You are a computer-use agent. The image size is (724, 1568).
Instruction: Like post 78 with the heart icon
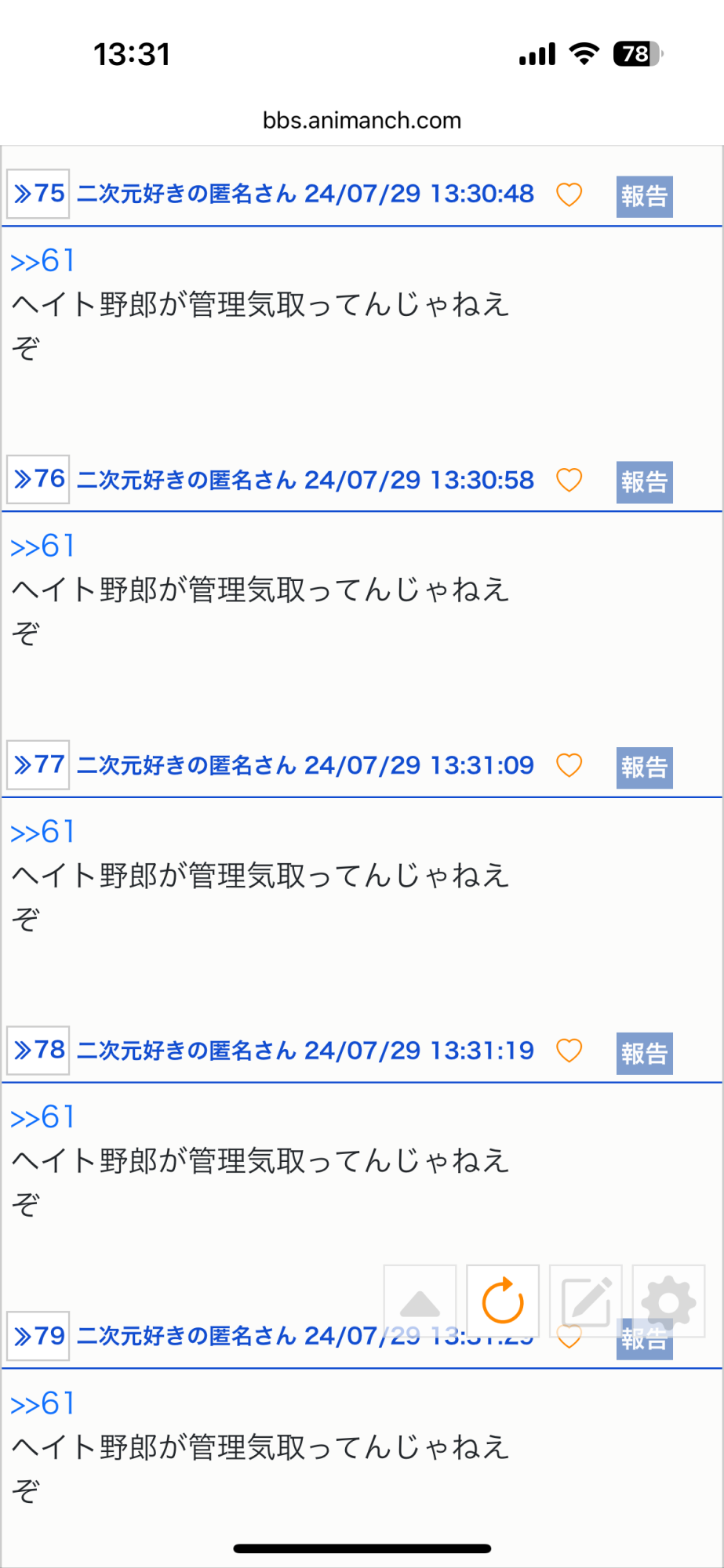click(569, 1051)
